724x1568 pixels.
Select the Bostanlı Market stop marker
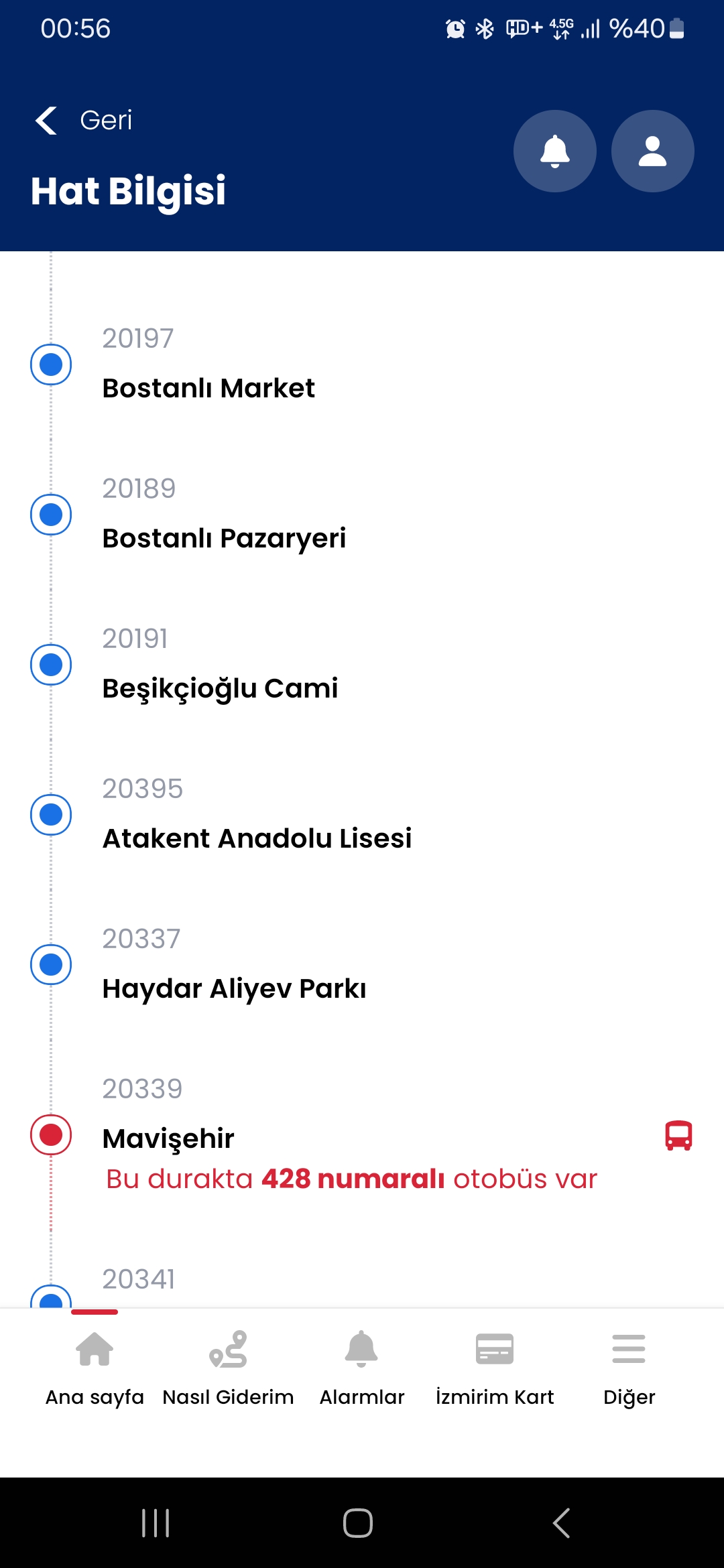[x=50, y=365]
